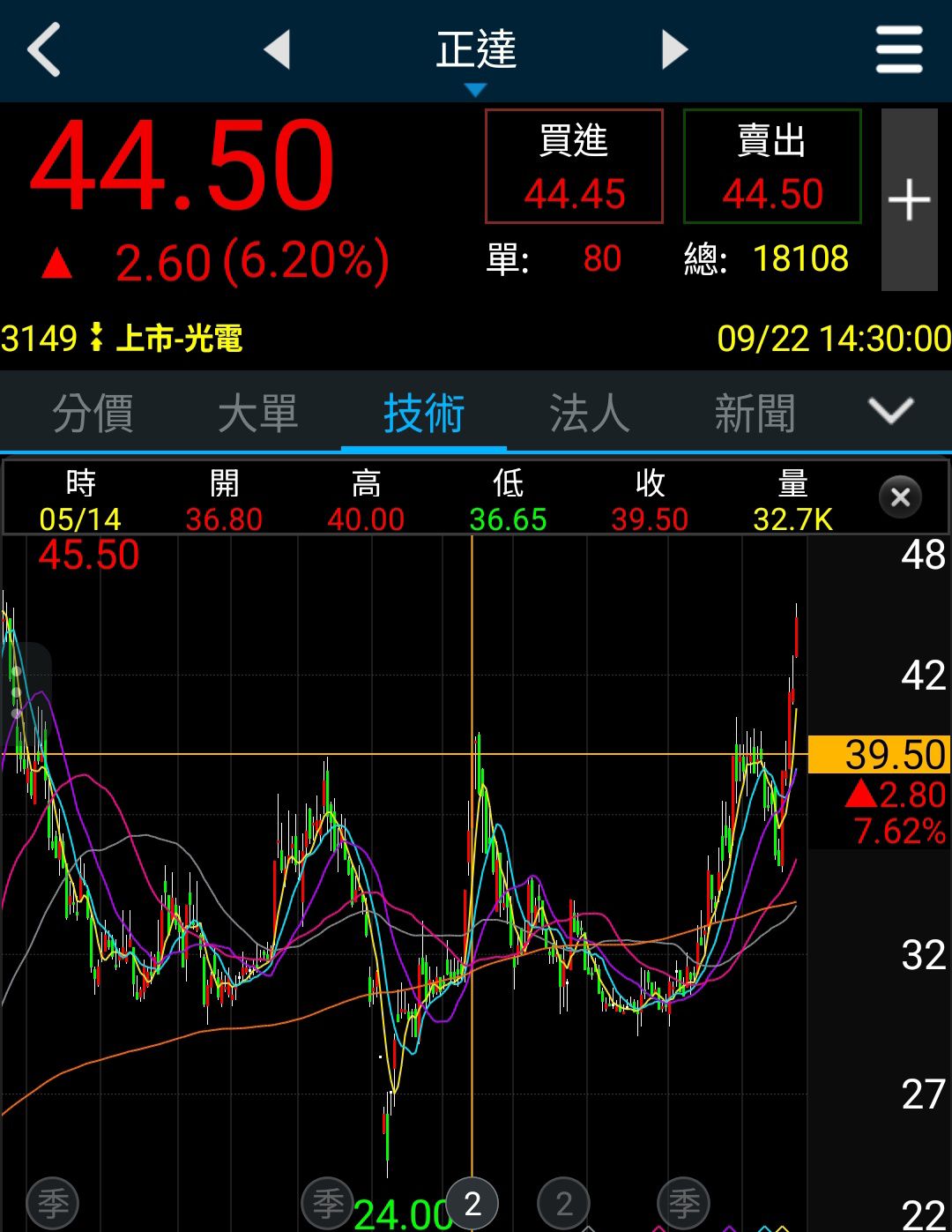Switch to the next stock
Viewport: 952px width, 1232px height.
coord(674,49)
